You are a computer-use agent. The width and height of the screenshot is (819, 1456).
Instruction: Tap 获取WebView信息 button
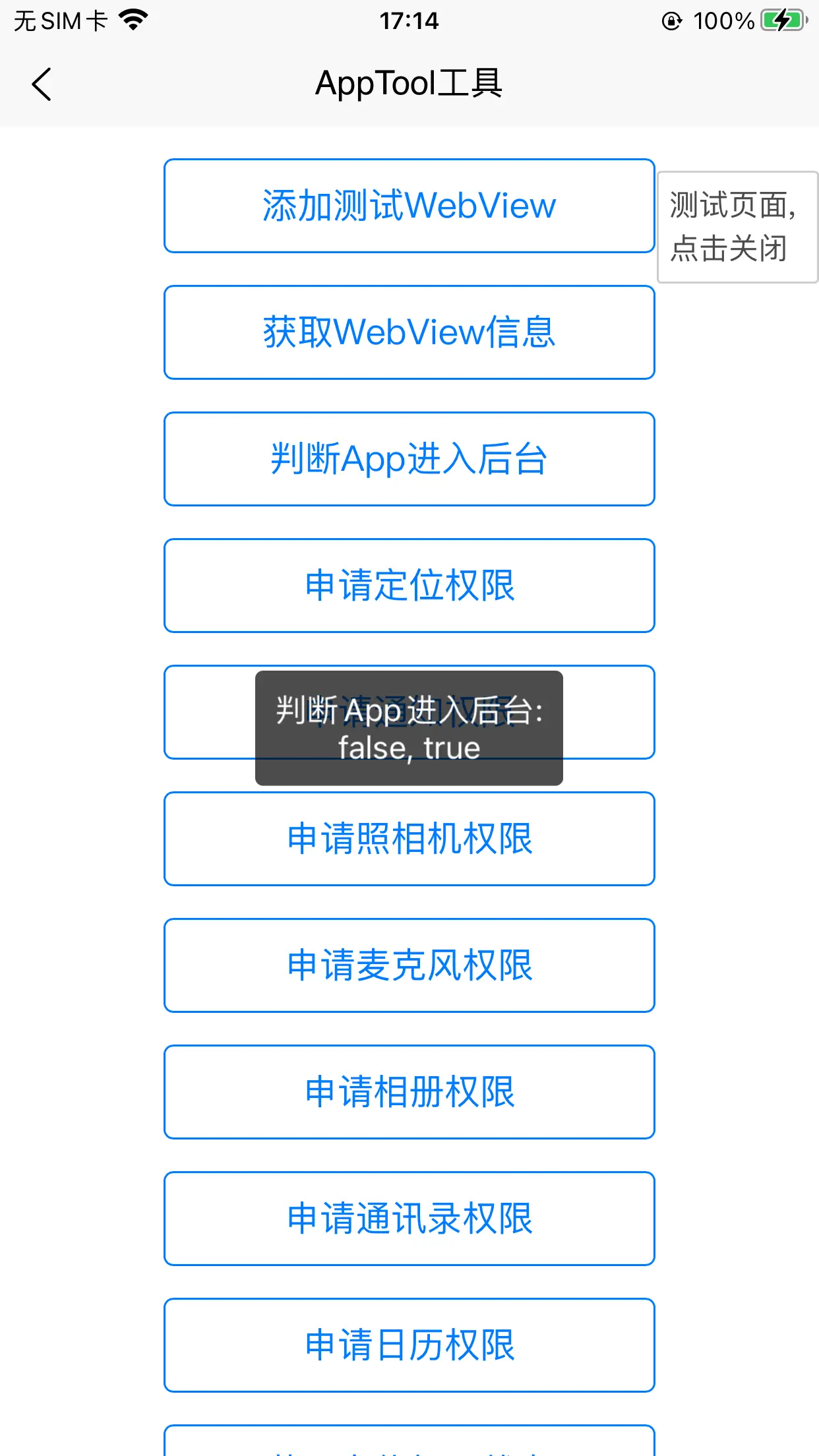(x=409, y=332)
